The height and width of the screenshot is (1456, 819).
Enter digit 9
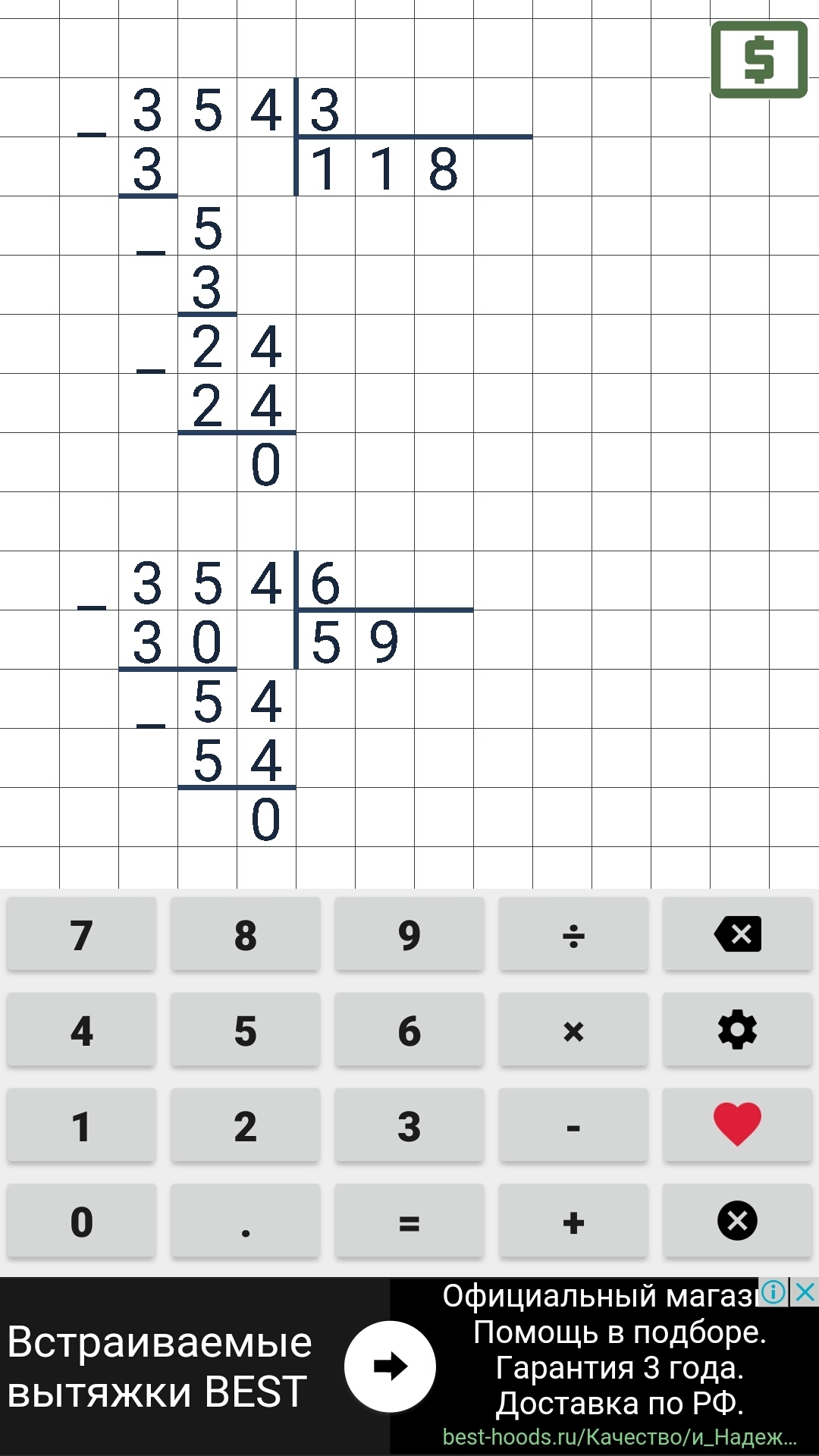tap(409, 934)
